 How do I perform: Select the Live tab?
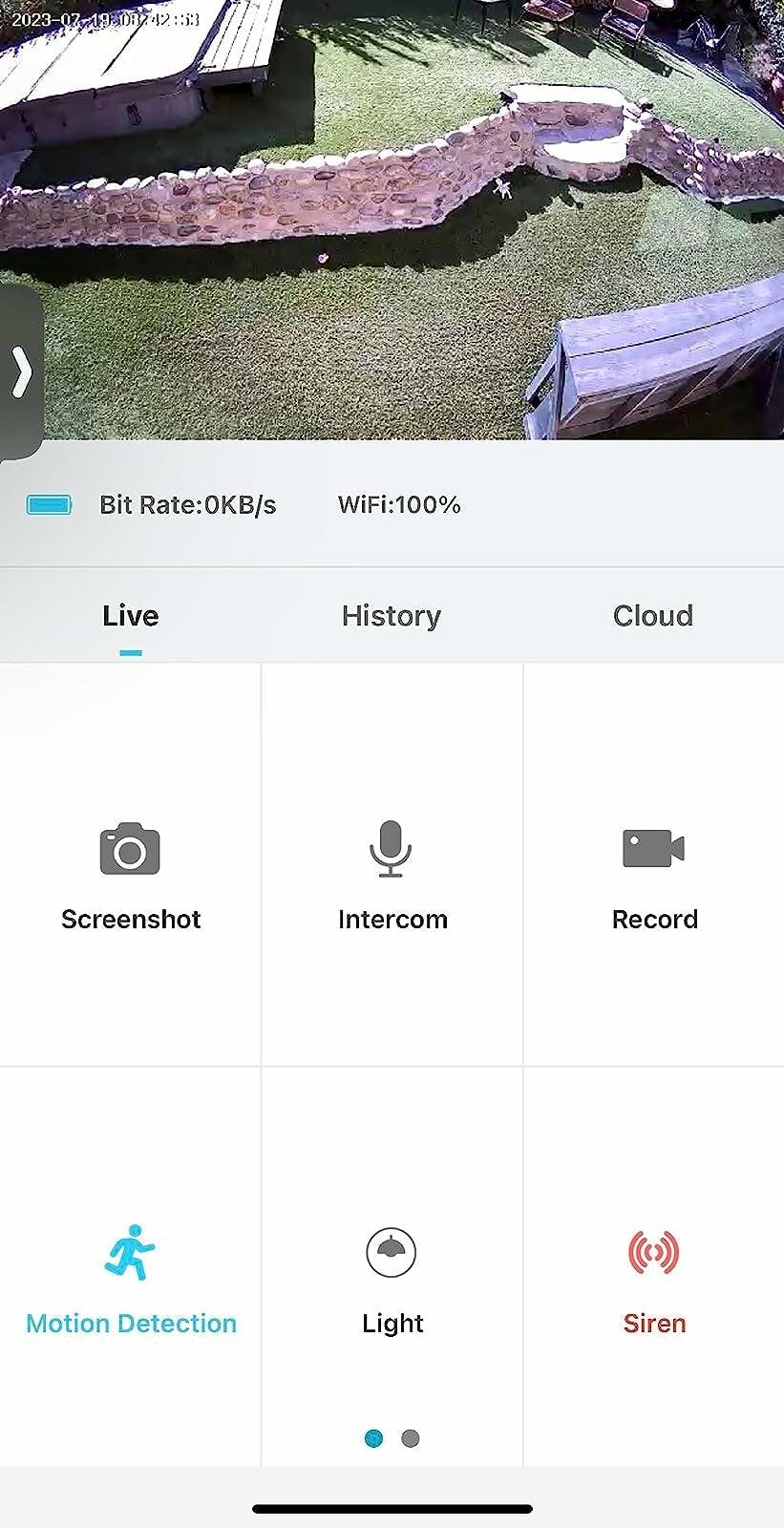131,616
